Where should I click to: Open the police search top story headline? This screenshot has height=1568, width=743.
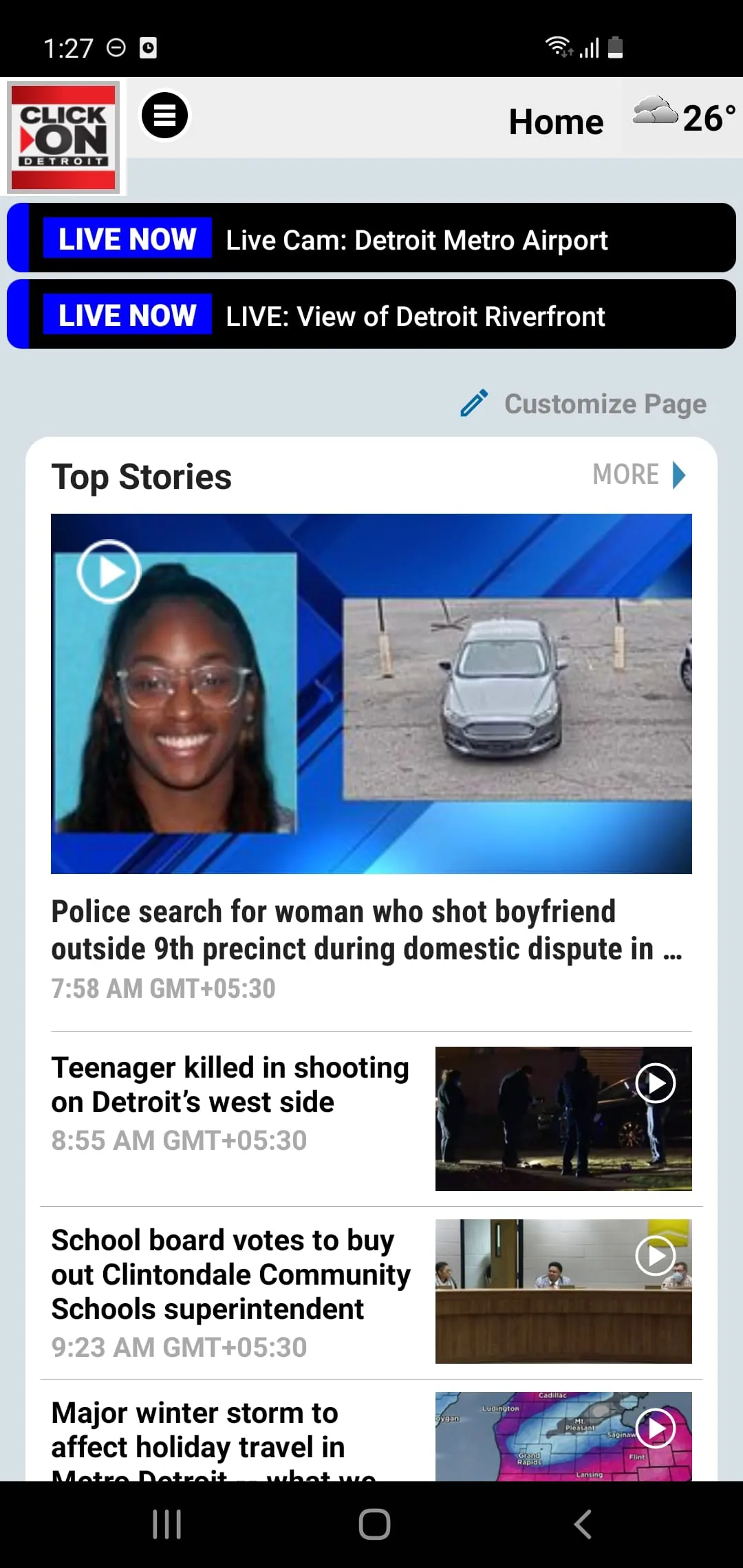tap(366, 930)
